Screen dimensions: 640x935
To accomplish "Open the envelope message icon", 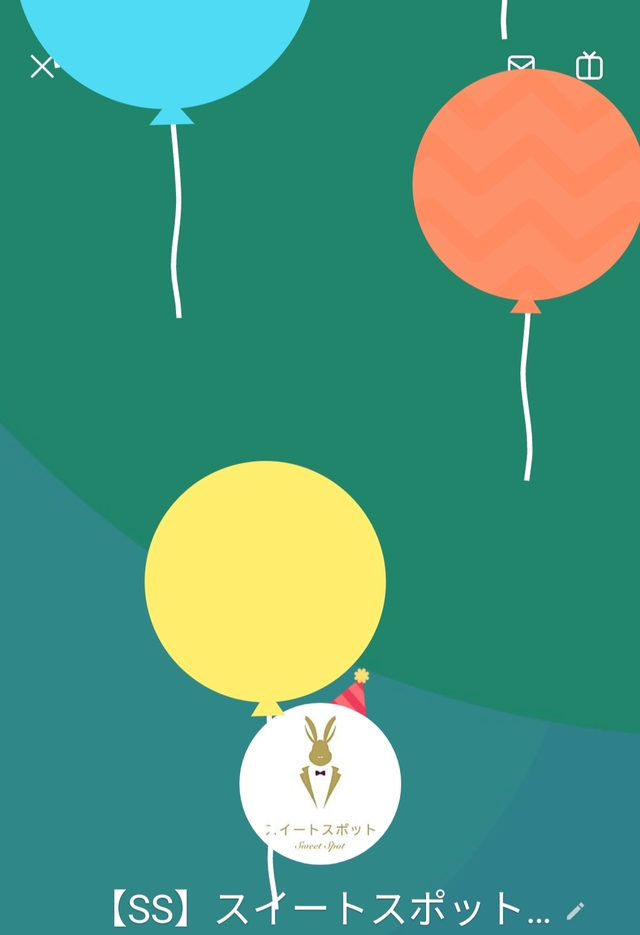I will tap(521, 64).
